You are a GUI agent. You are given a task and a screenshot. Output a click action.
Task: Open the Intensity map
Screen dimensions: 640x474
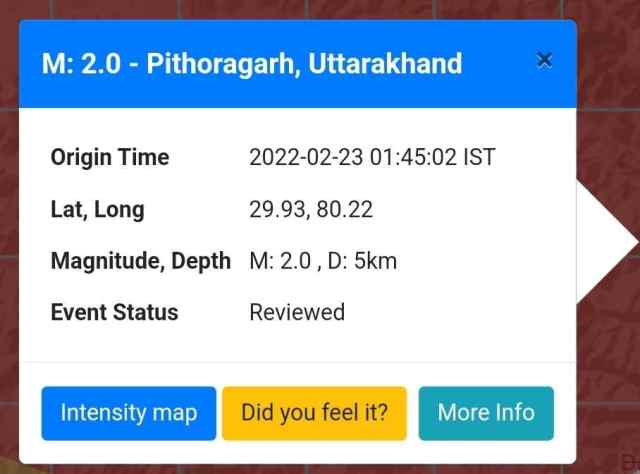point(128,413)
